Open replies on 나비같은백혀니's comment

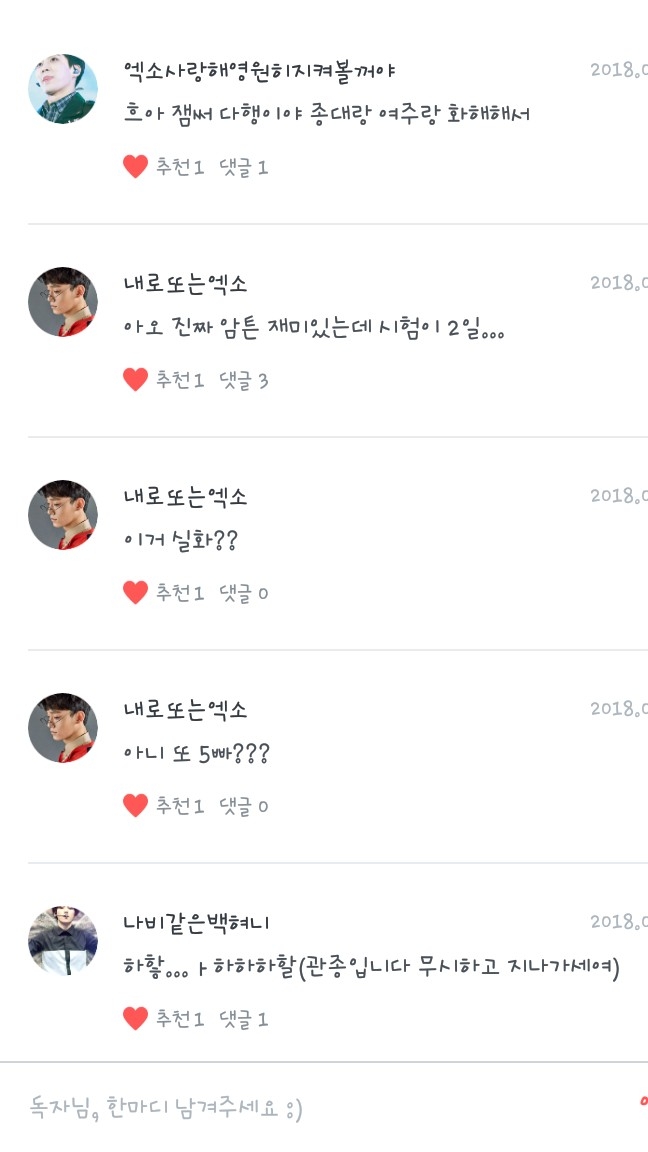click(243, 1019)
